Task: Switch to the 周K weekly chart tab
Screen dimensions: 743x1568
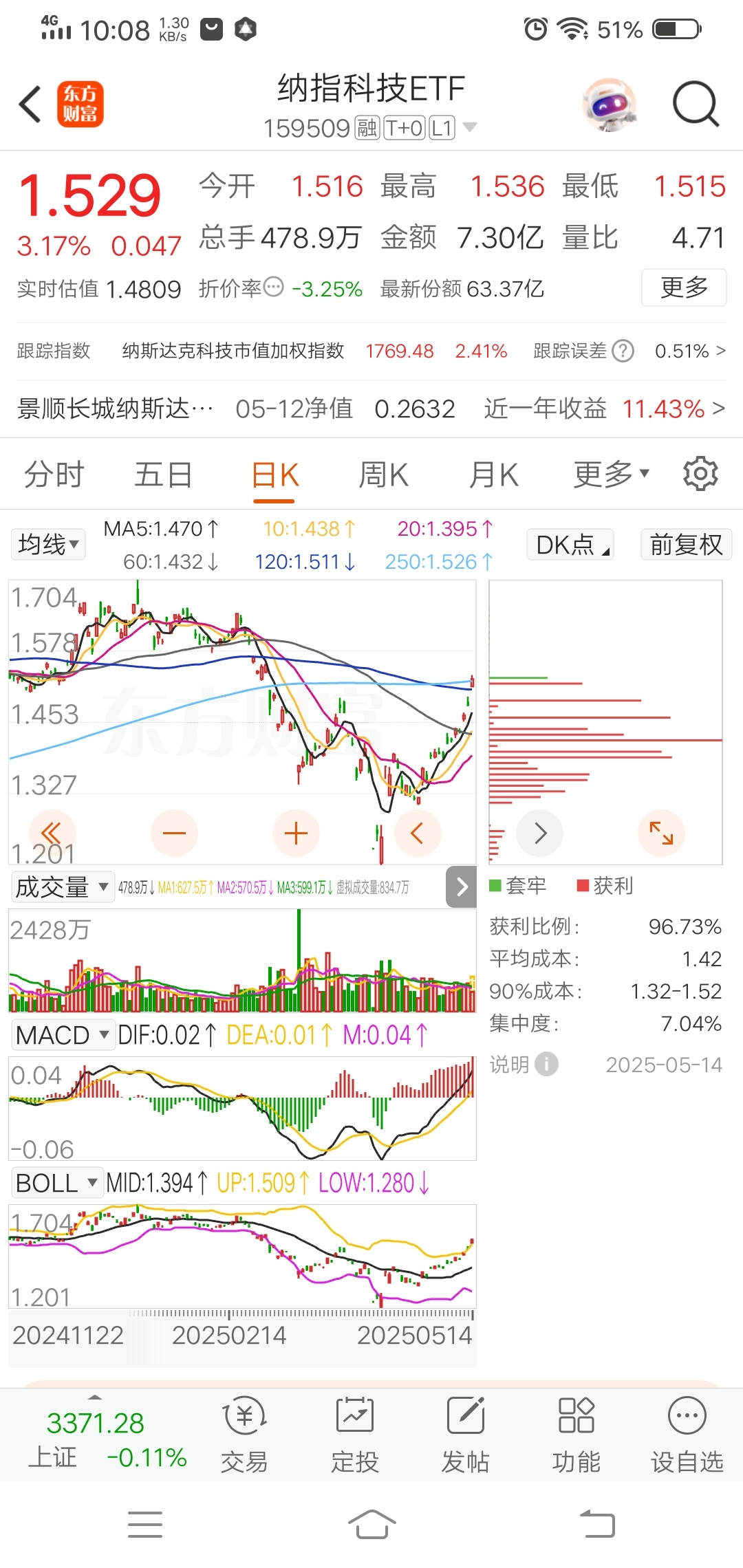Action: [x=383, y=473]
